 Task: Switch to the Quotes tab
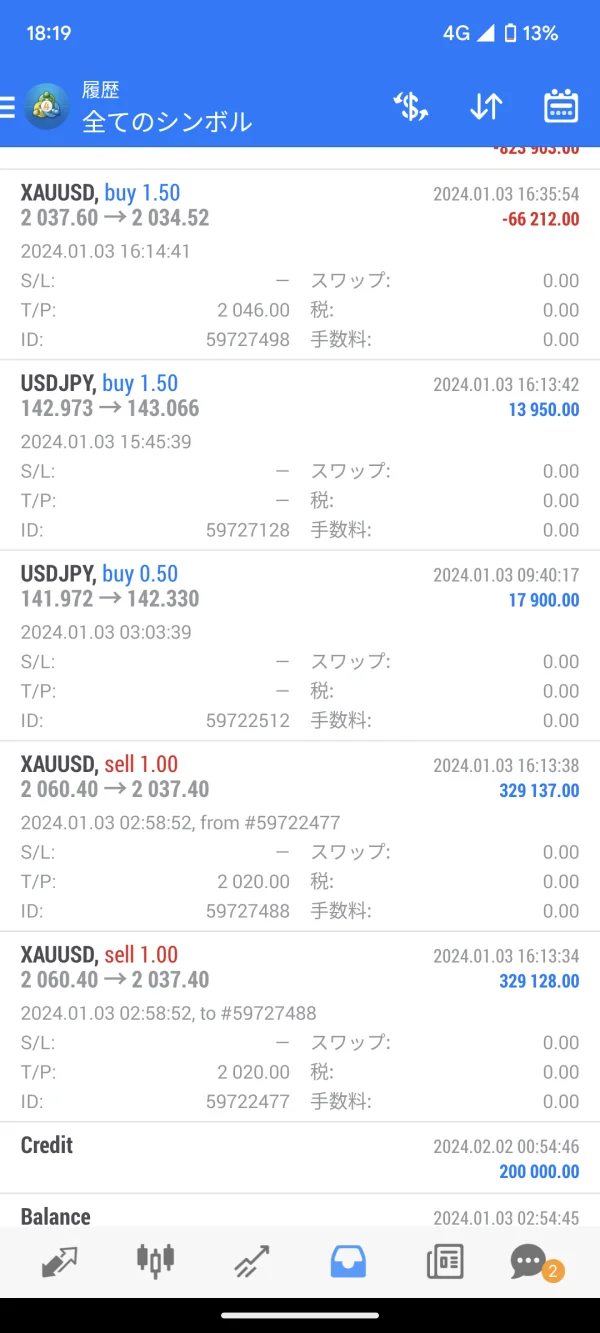tap(60, 1262)
